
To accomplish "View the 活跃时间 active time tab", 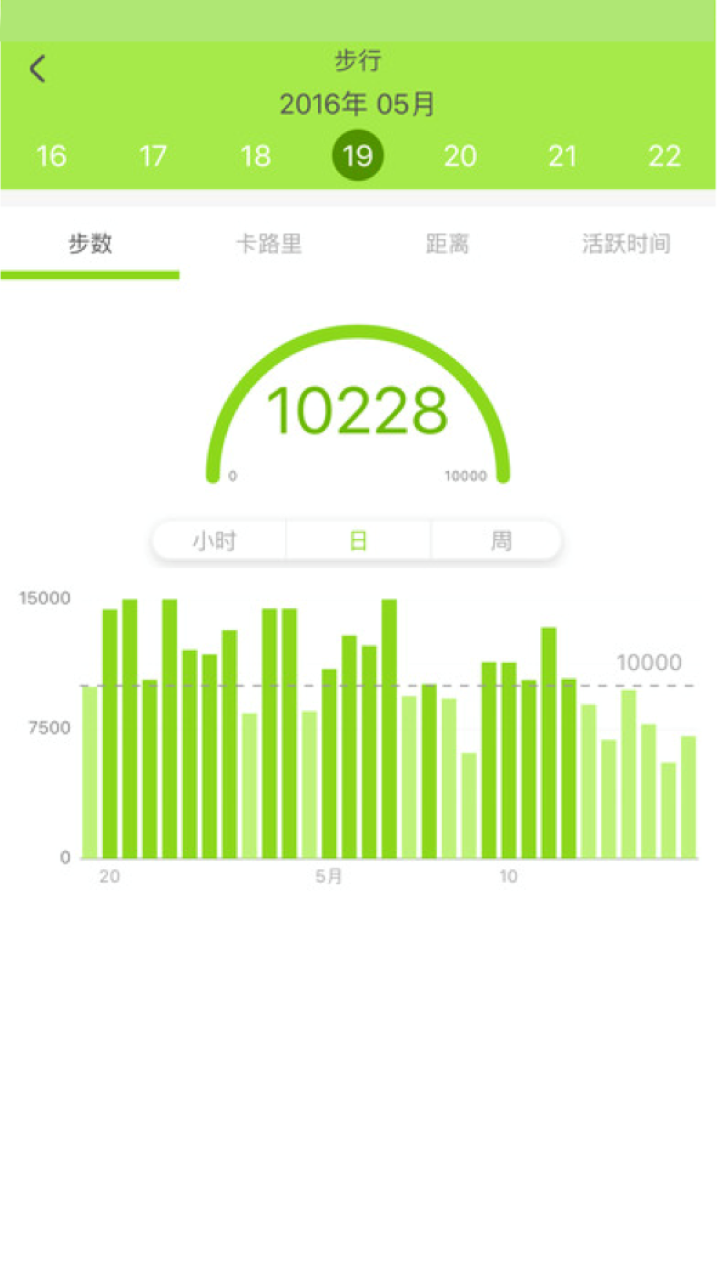I will click(626, 244).
